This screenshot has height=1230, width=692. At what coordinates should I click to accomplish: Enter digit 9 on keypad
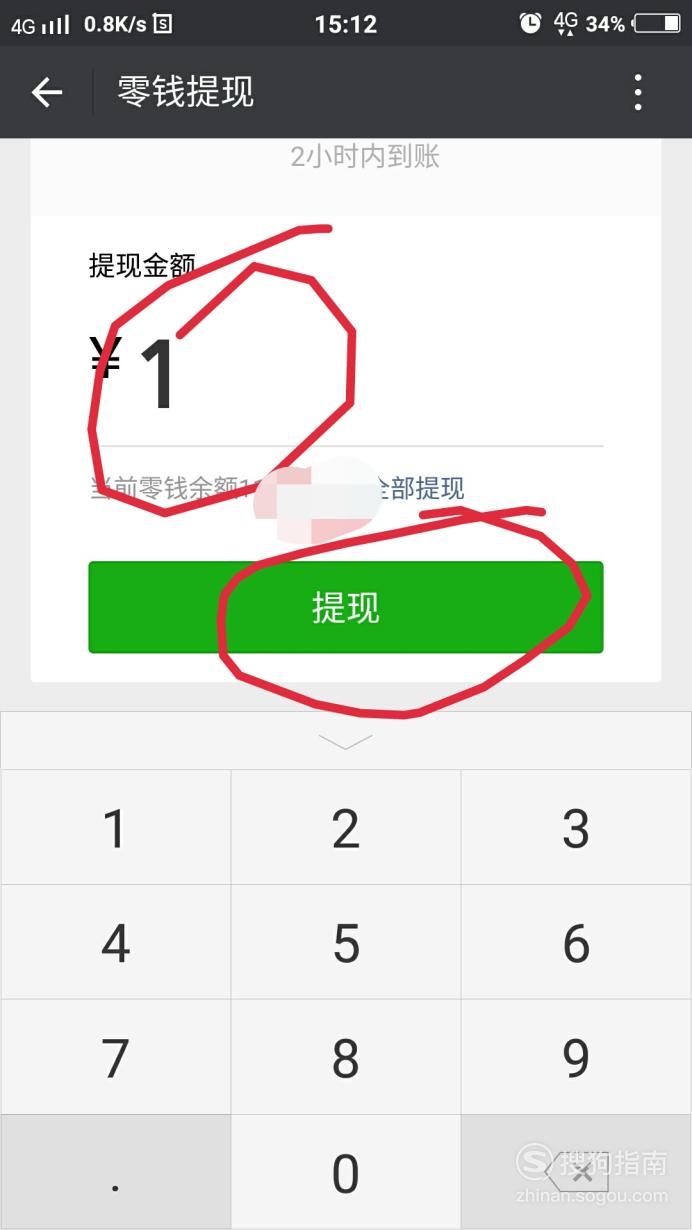point(576,1058)
